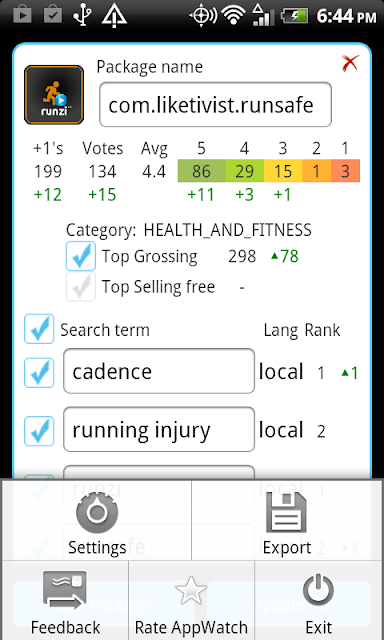Tap Exit to quit the app
Viewport: 384px width, 640px height.
point(319,600)
